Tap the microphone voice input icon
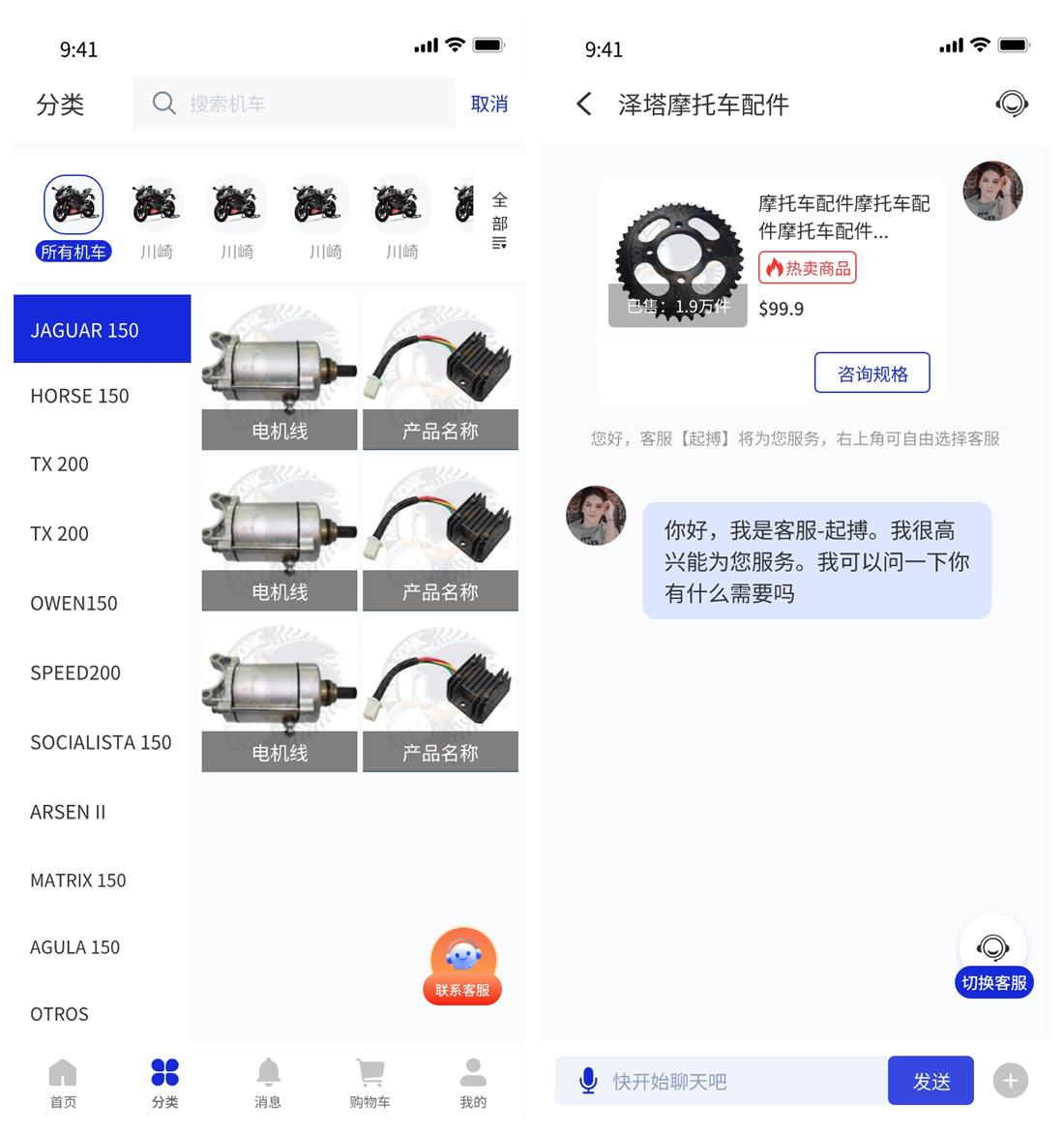 587,1081
